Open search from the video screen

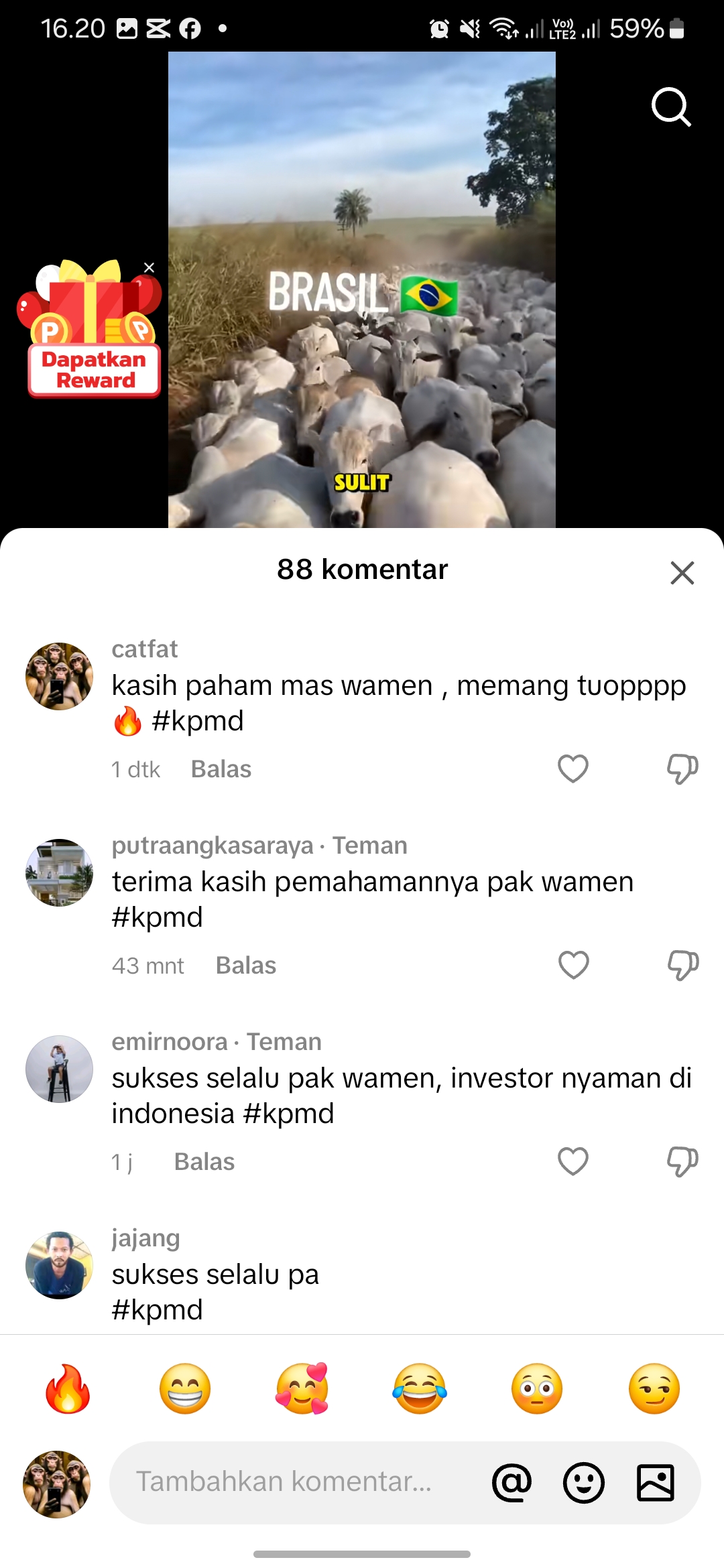tap(671, 107)
